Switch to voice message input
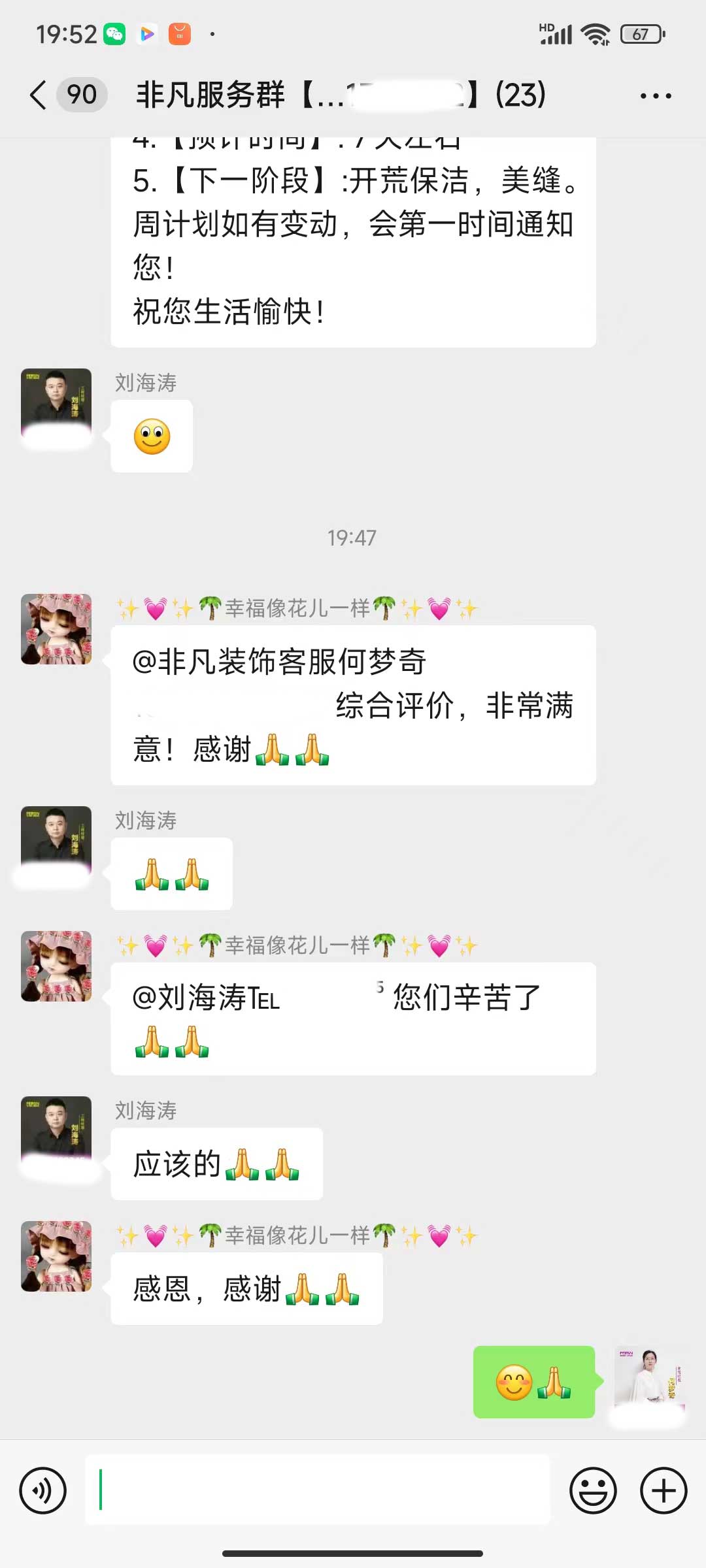This screenshot has width=706, height=1568. coord(43,1491)
